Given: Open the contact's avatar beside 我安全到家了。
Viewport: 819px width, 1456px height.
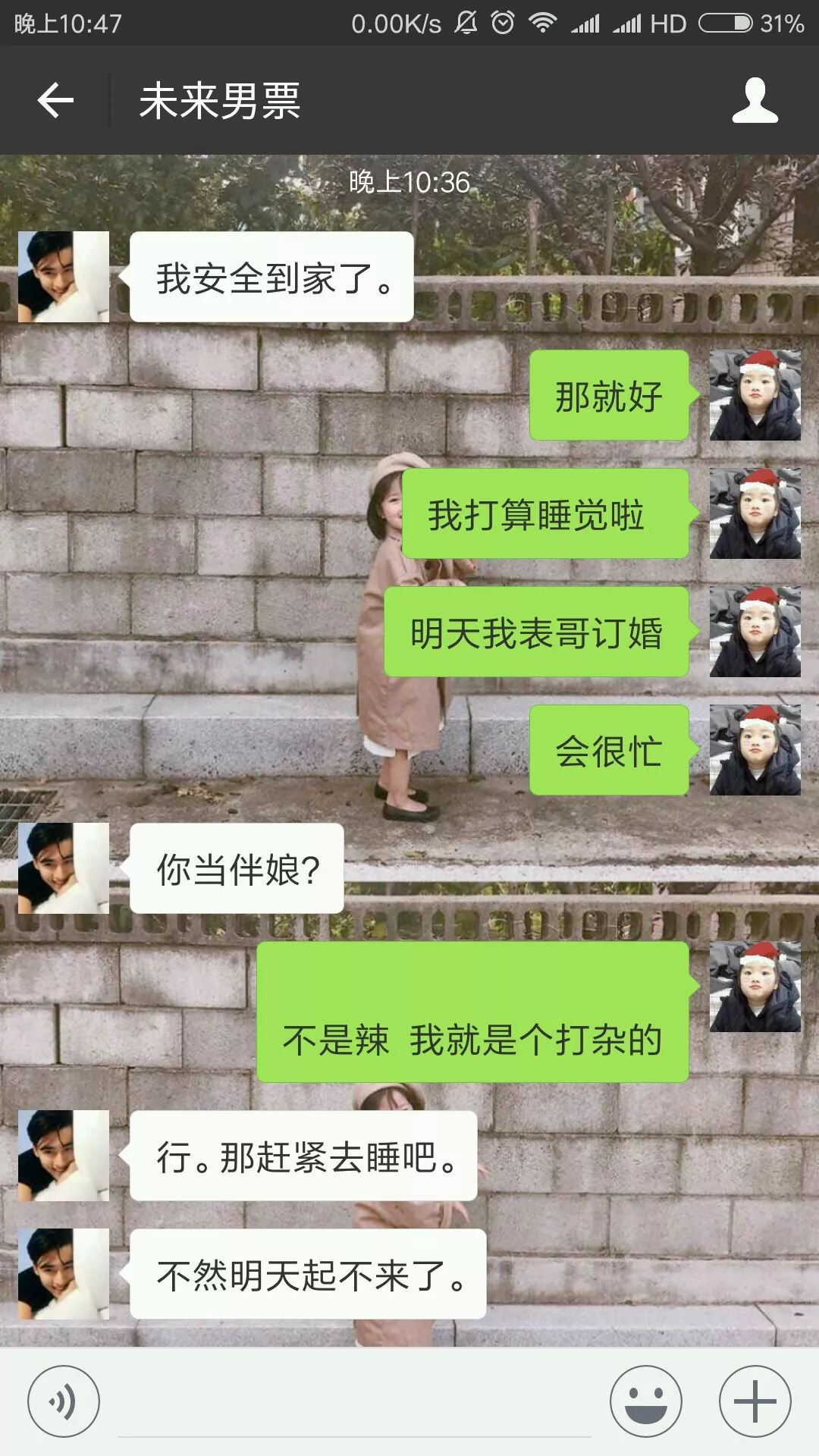Looking at the screenshot, I should pos(64,277).
